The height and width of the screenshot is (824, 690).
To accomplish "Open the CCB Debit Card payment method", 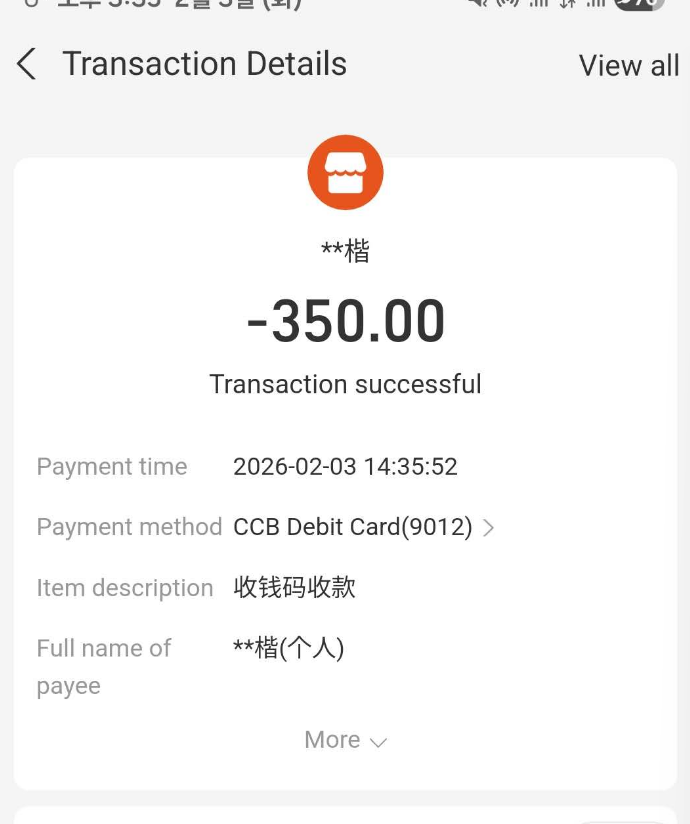I will click(364, 527).
